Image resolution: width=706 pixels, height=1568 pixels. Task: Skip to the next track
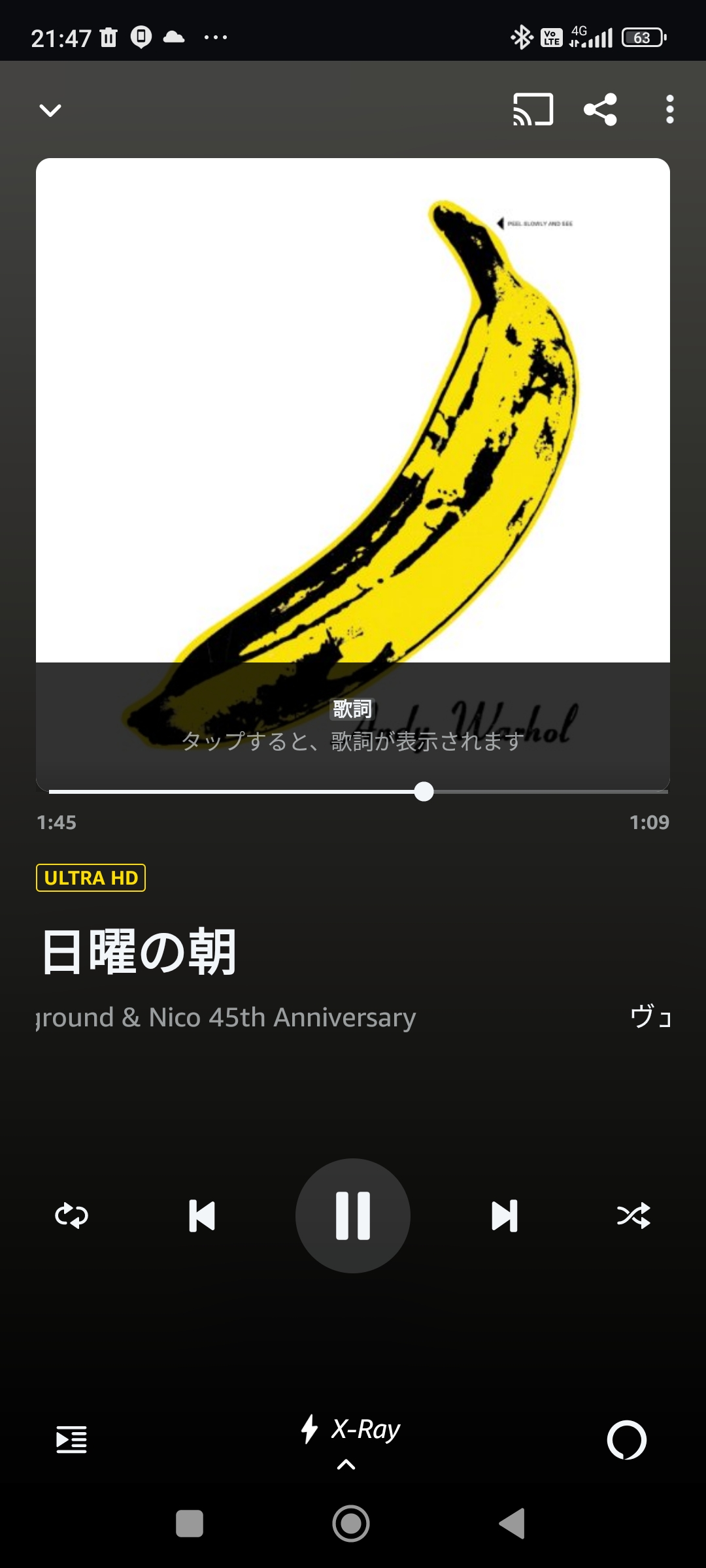pos(505,1216)
